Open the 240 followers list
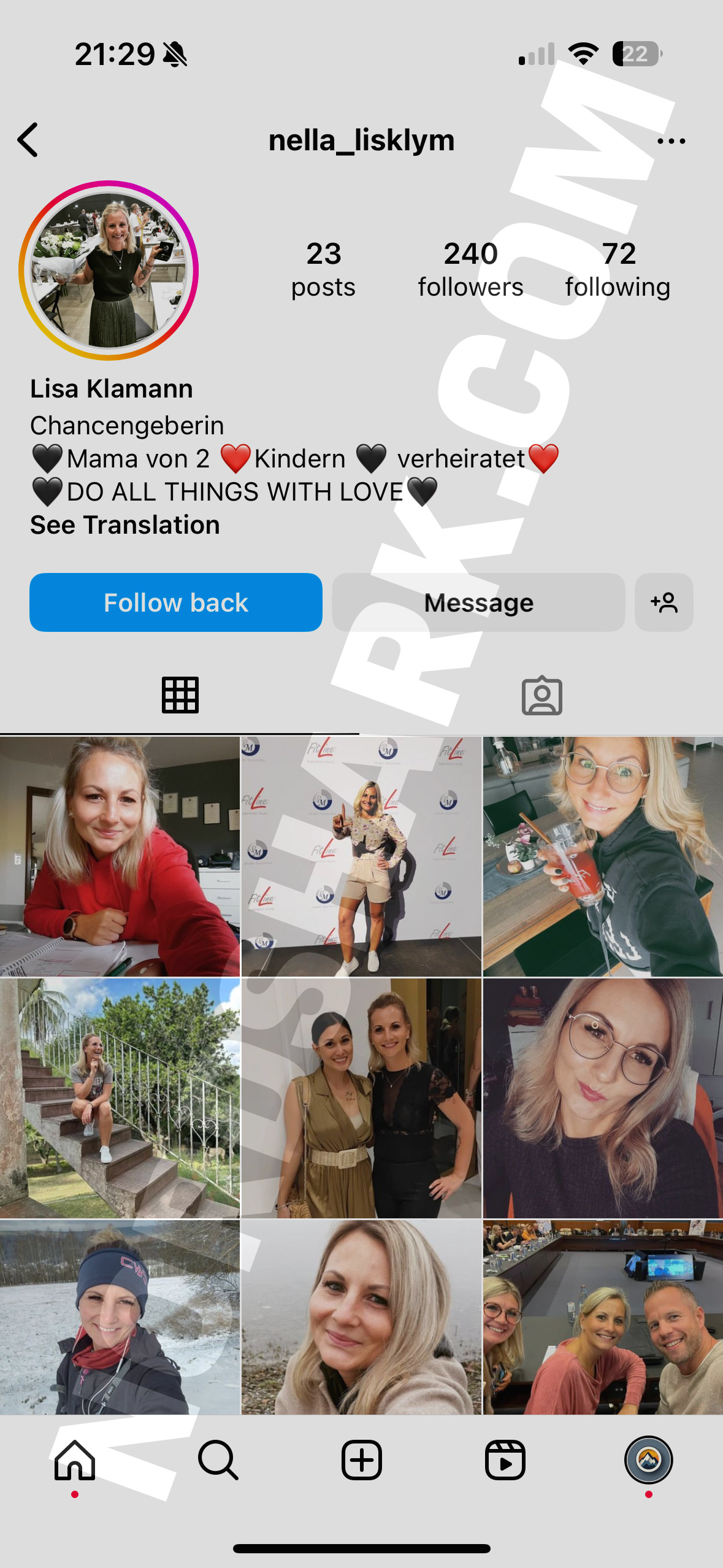 470,270
